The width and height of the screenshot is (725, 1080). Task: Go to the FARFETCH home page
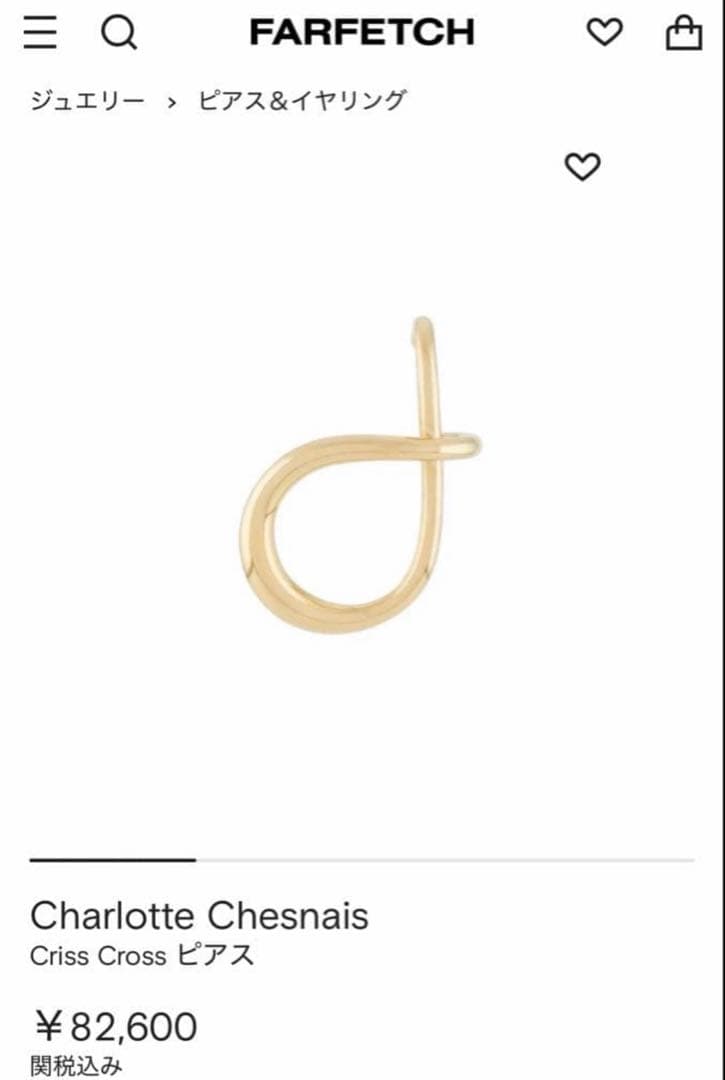tap(362, 33)
